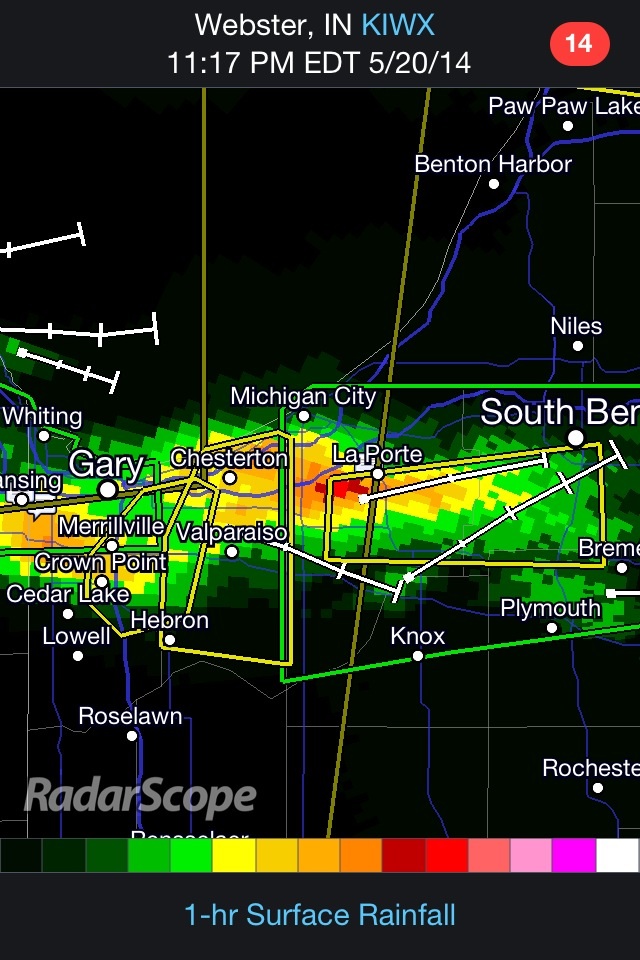The image size is (640, 960).
Task: Open the warnings list badge showing 14
Action: click(x=579, y=43)
